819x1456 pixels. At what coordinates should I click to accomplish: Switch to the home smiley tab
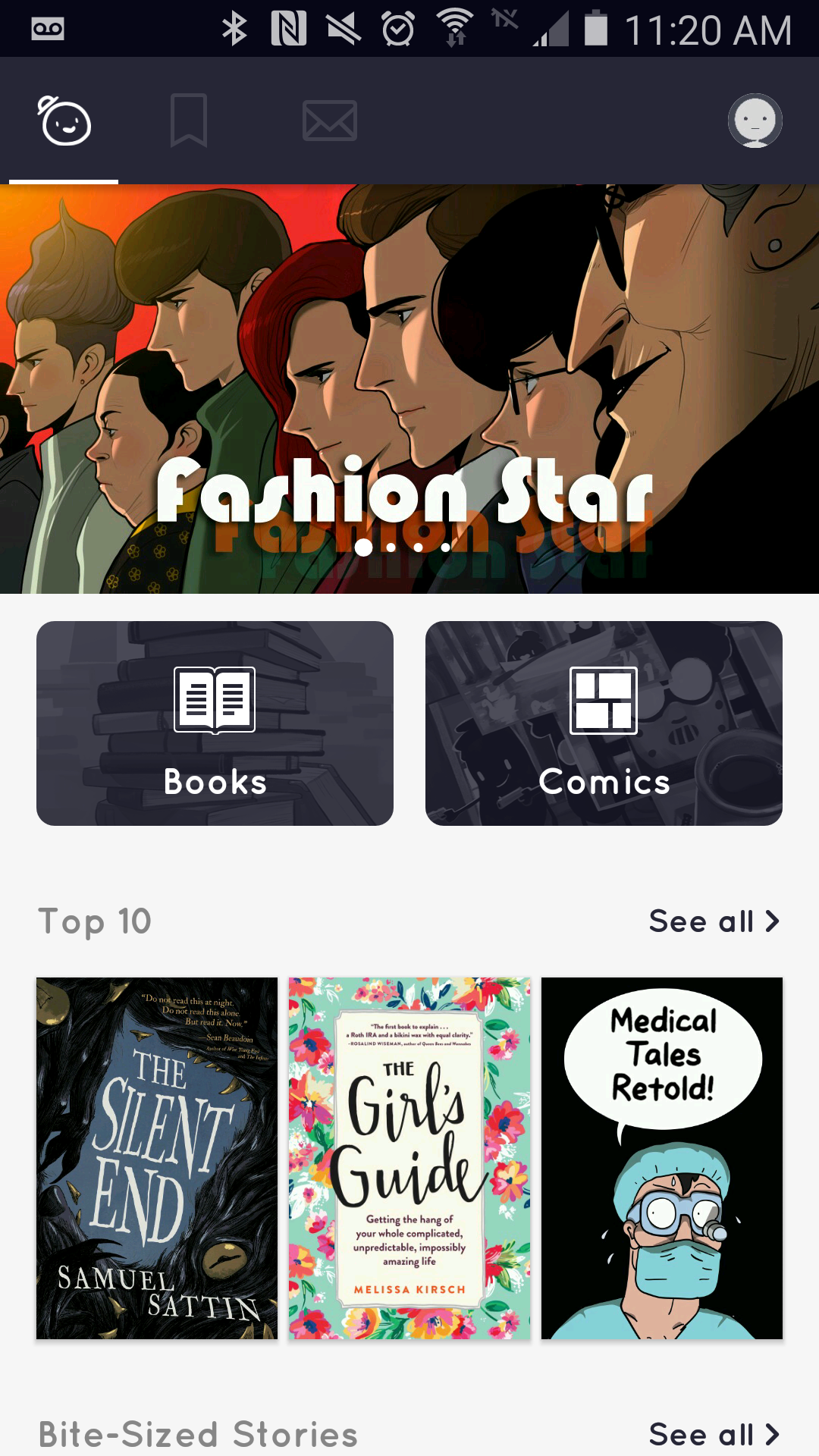pos(64,121)
